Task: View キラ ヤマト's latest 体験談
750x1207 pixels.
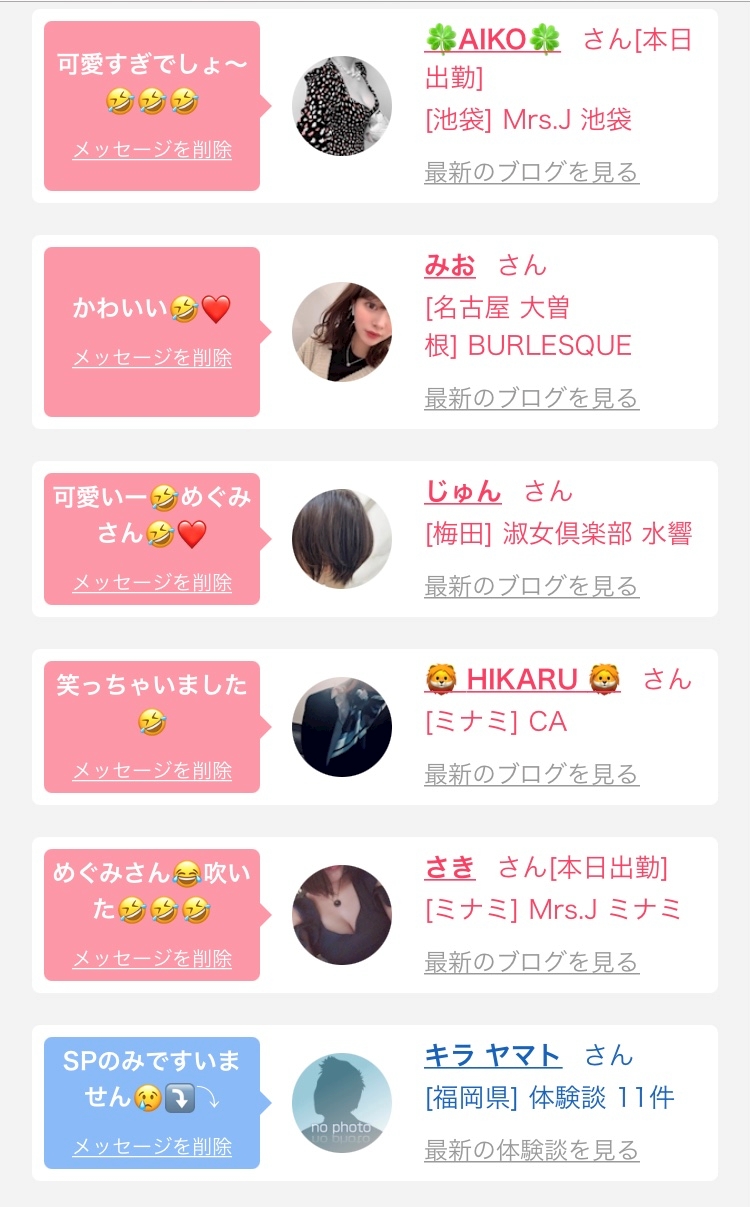Action: click(531, 1150)
